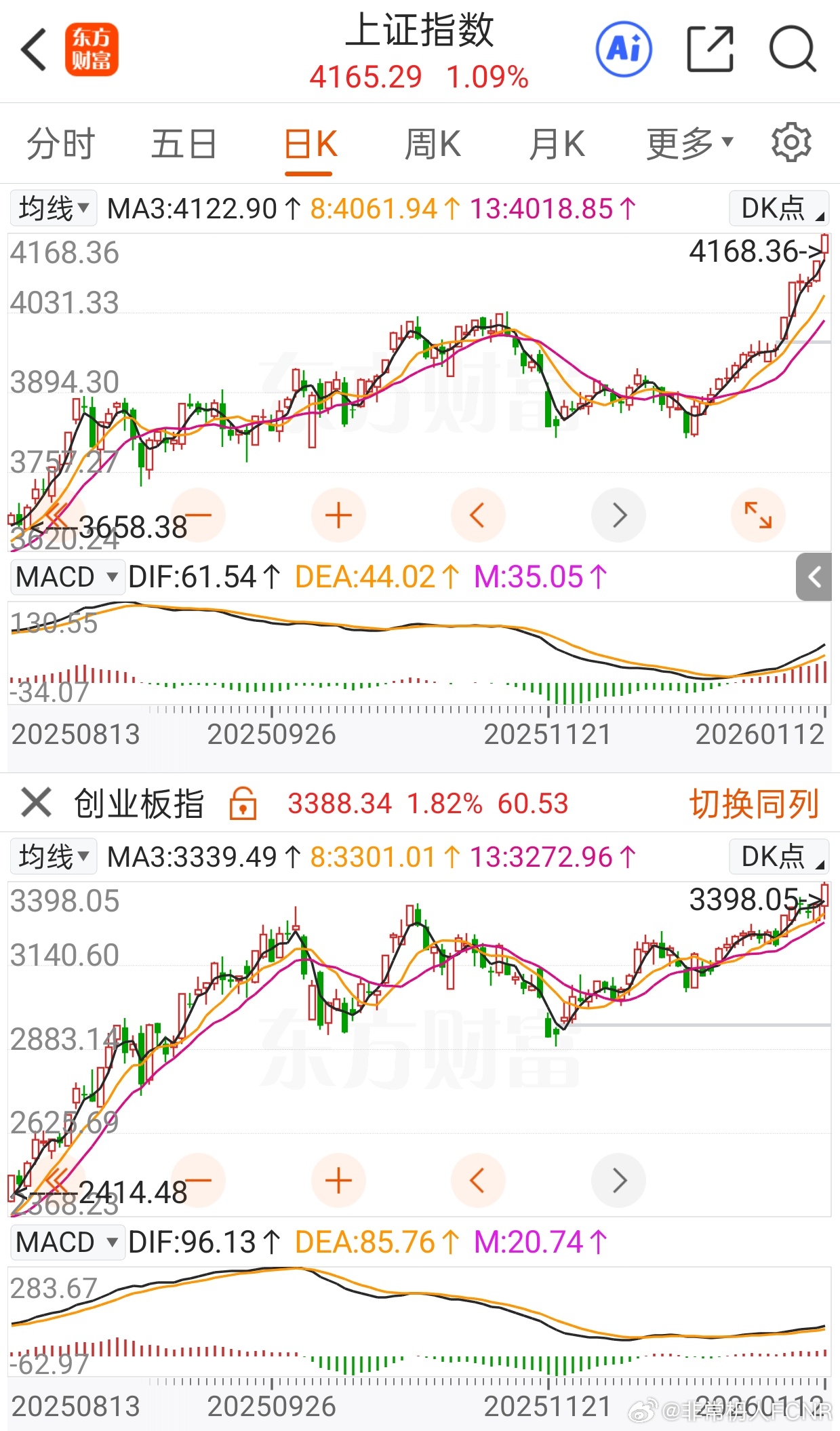Go back using the top-left arrow
The width and height of the screenshot is (840, 1431).
point(34,50)
